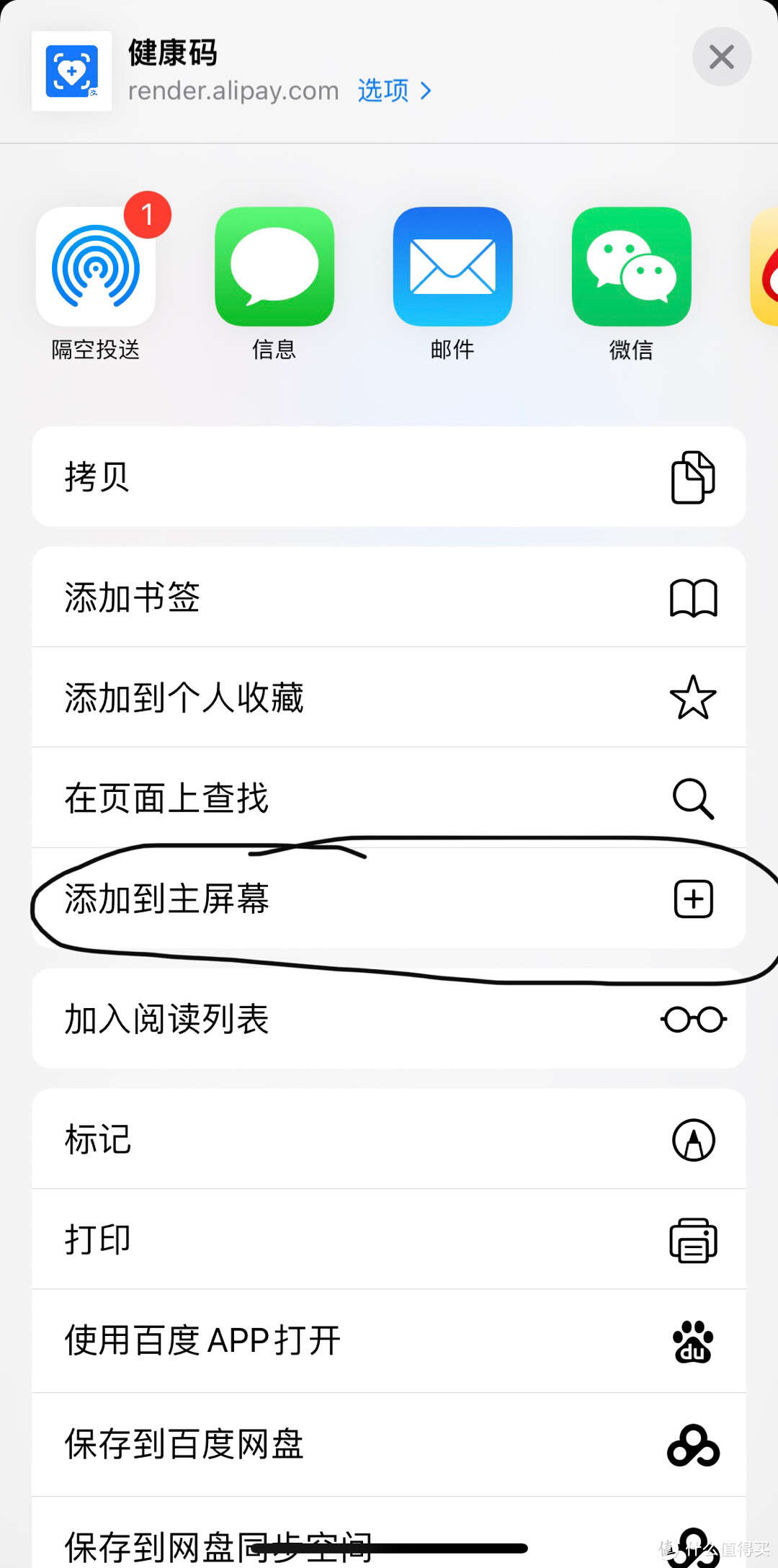
Task: Choose 保存到百度网盘
Action: tap(389, 1445)
